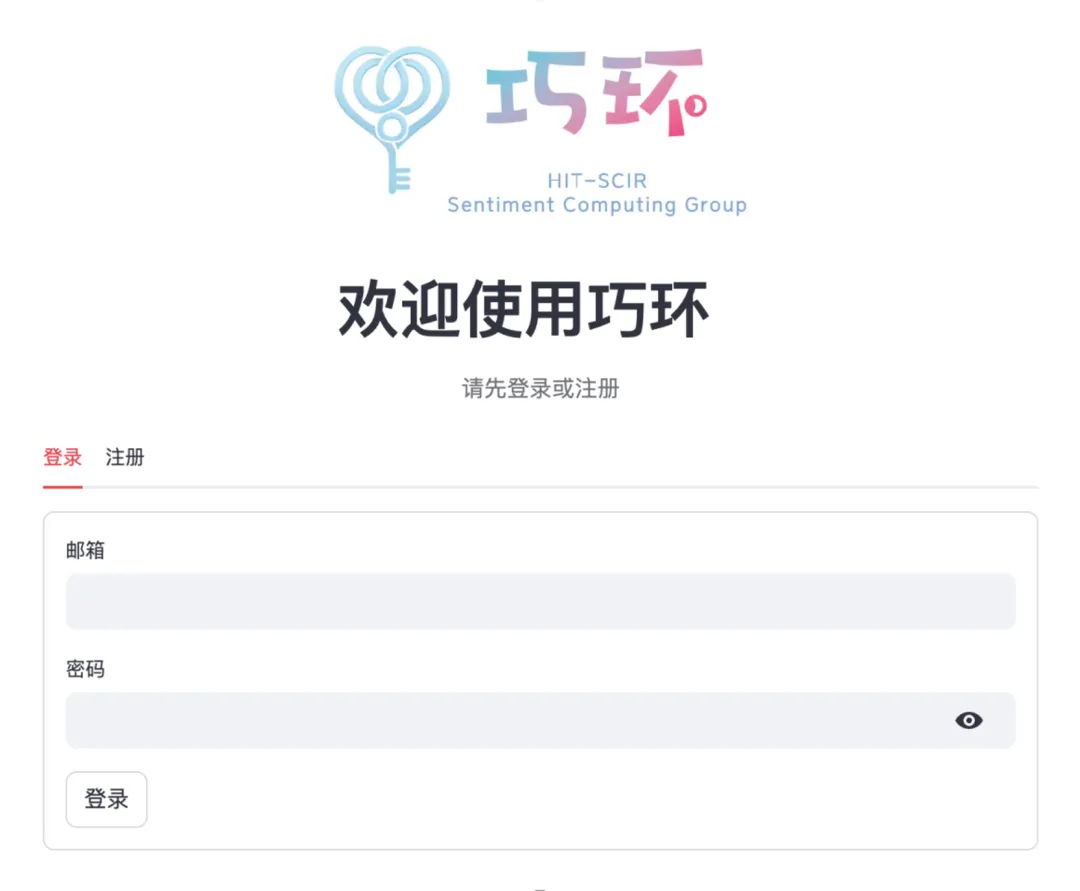Tap the 登录 button to sign in

coord(106,799)
